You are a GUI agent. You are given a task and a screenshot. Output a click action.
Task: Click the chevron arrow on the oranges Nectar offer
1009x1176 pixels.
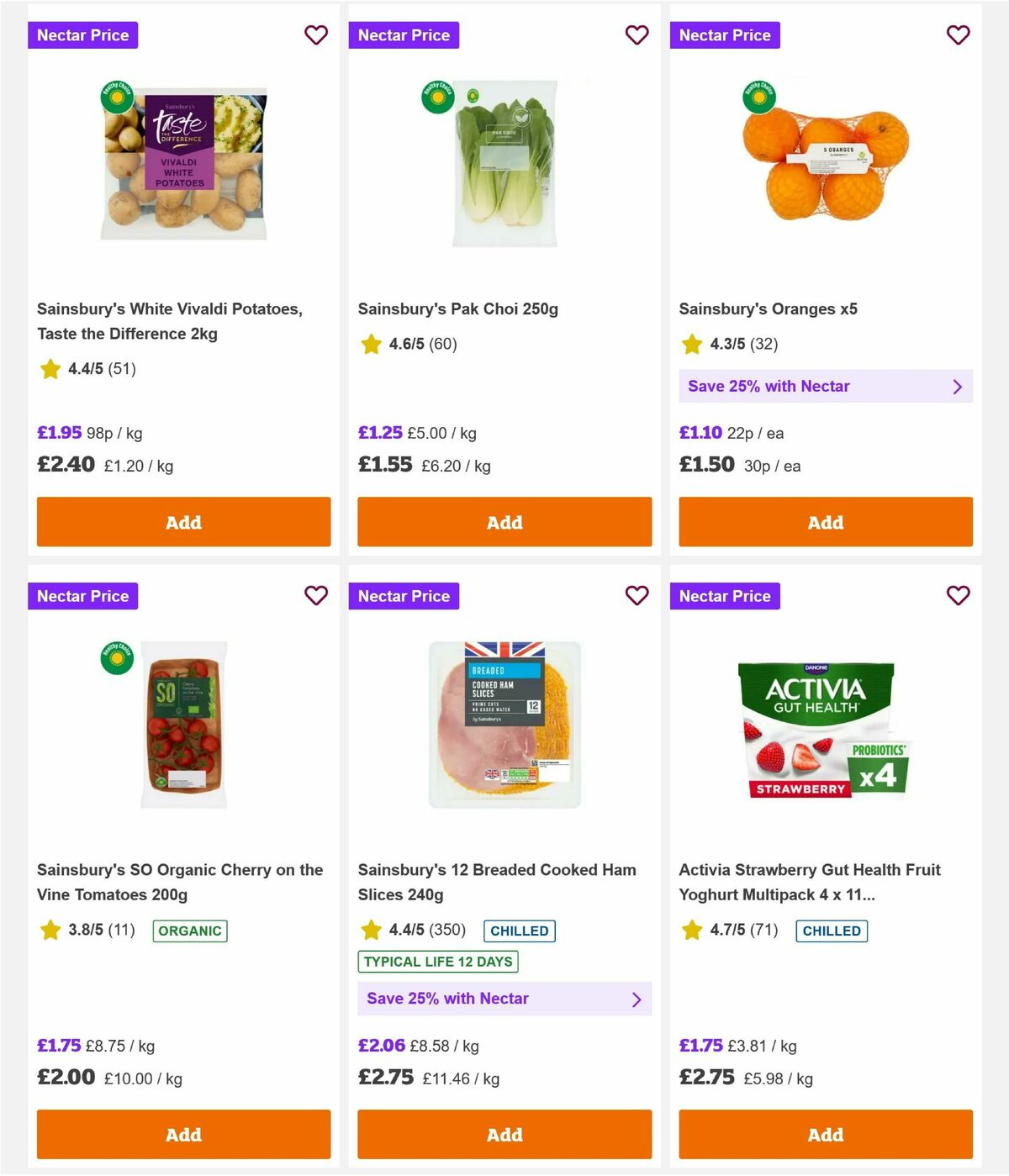click(x=957, y=386)
